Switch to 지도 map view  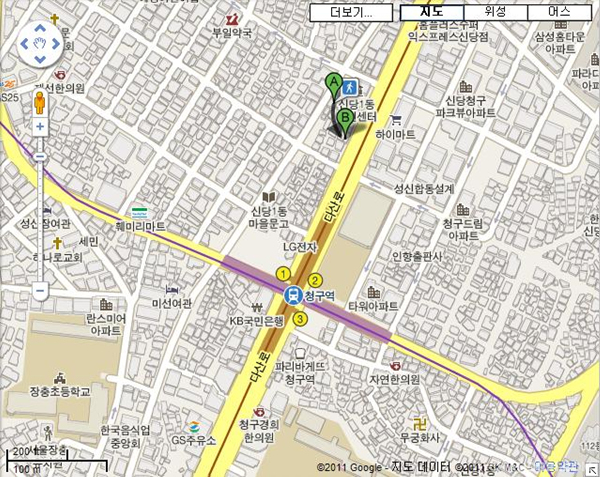pos(432,12)
